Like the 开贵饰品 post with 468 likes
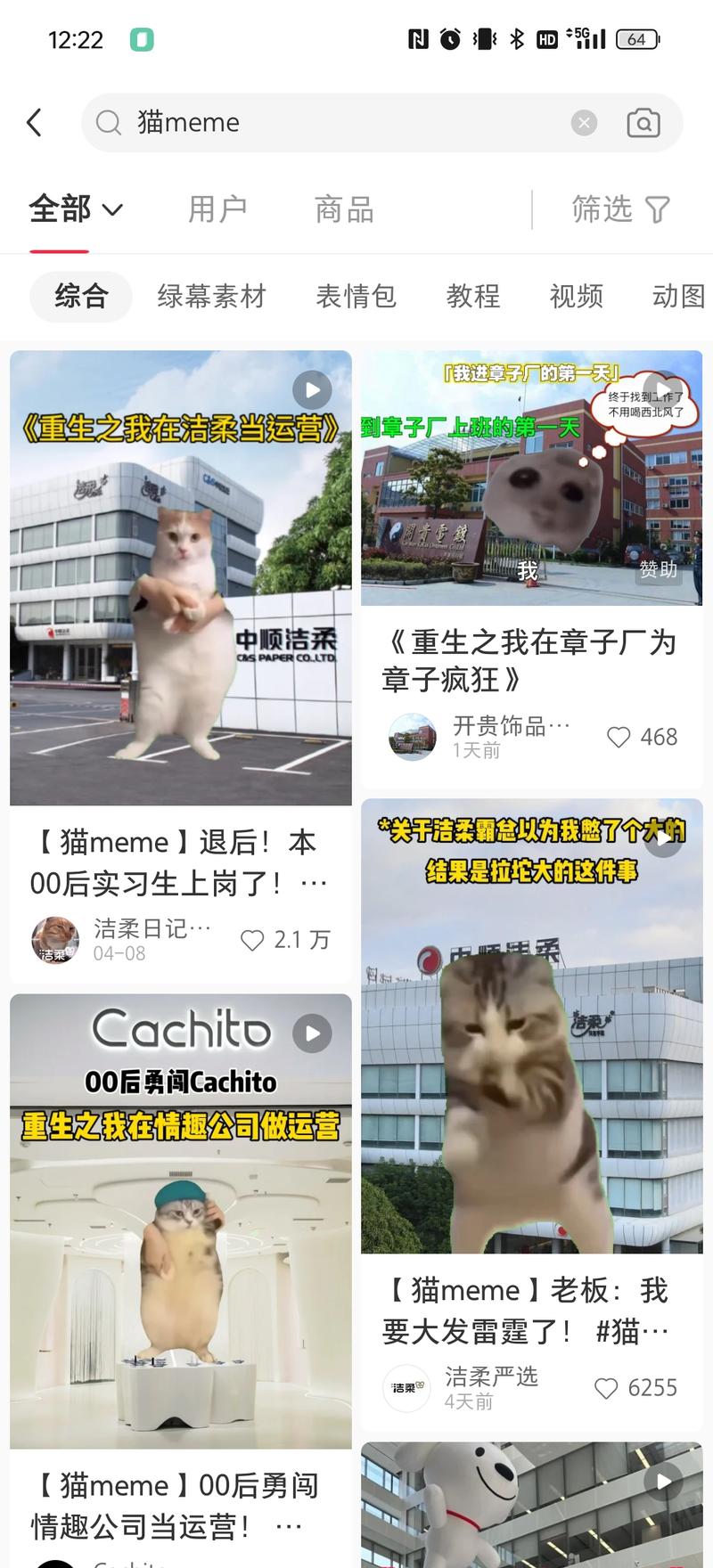 [619, 737]
